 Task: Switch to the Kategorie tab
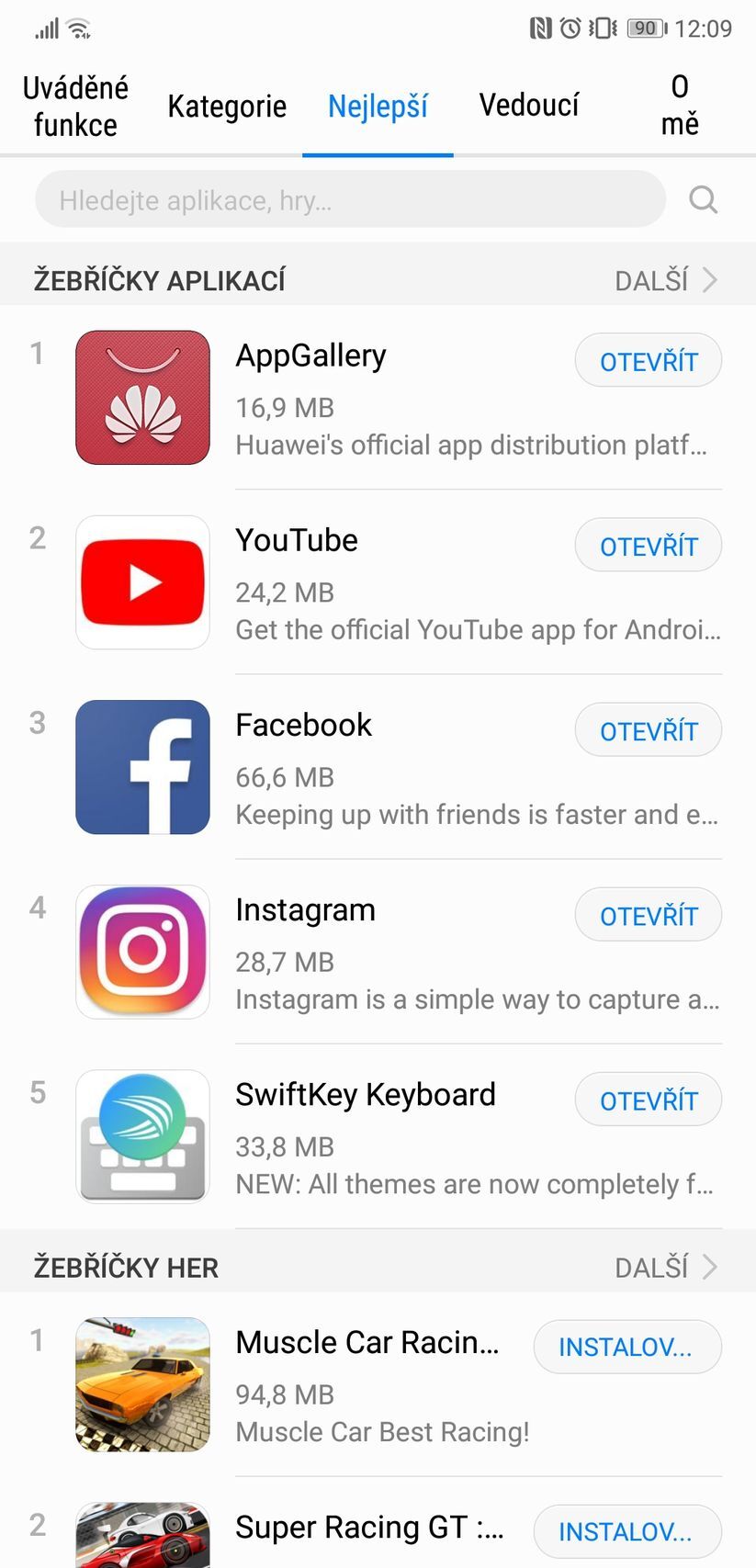(226, 106)
